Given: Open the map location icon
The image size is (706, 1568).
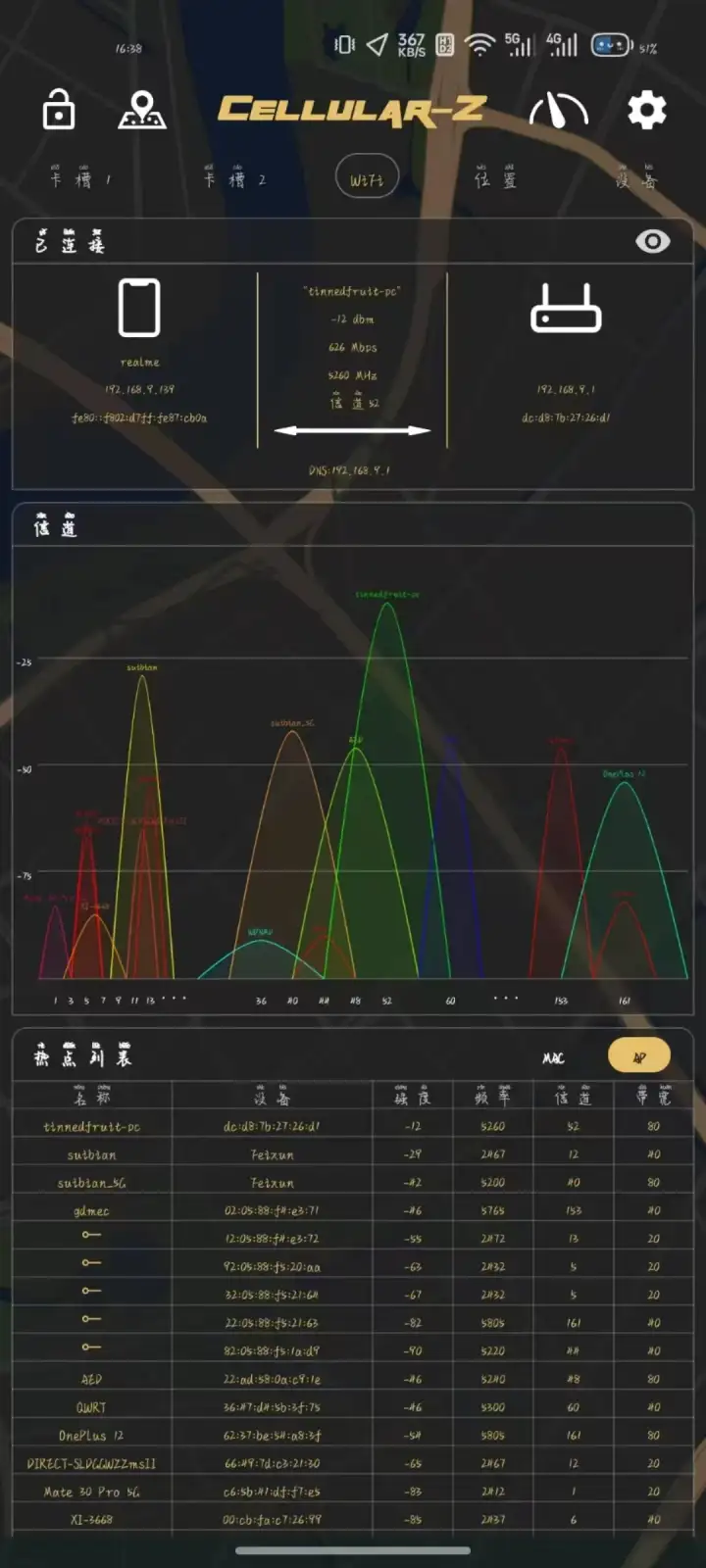Looking at the screenshot, I should pos(142,110).
